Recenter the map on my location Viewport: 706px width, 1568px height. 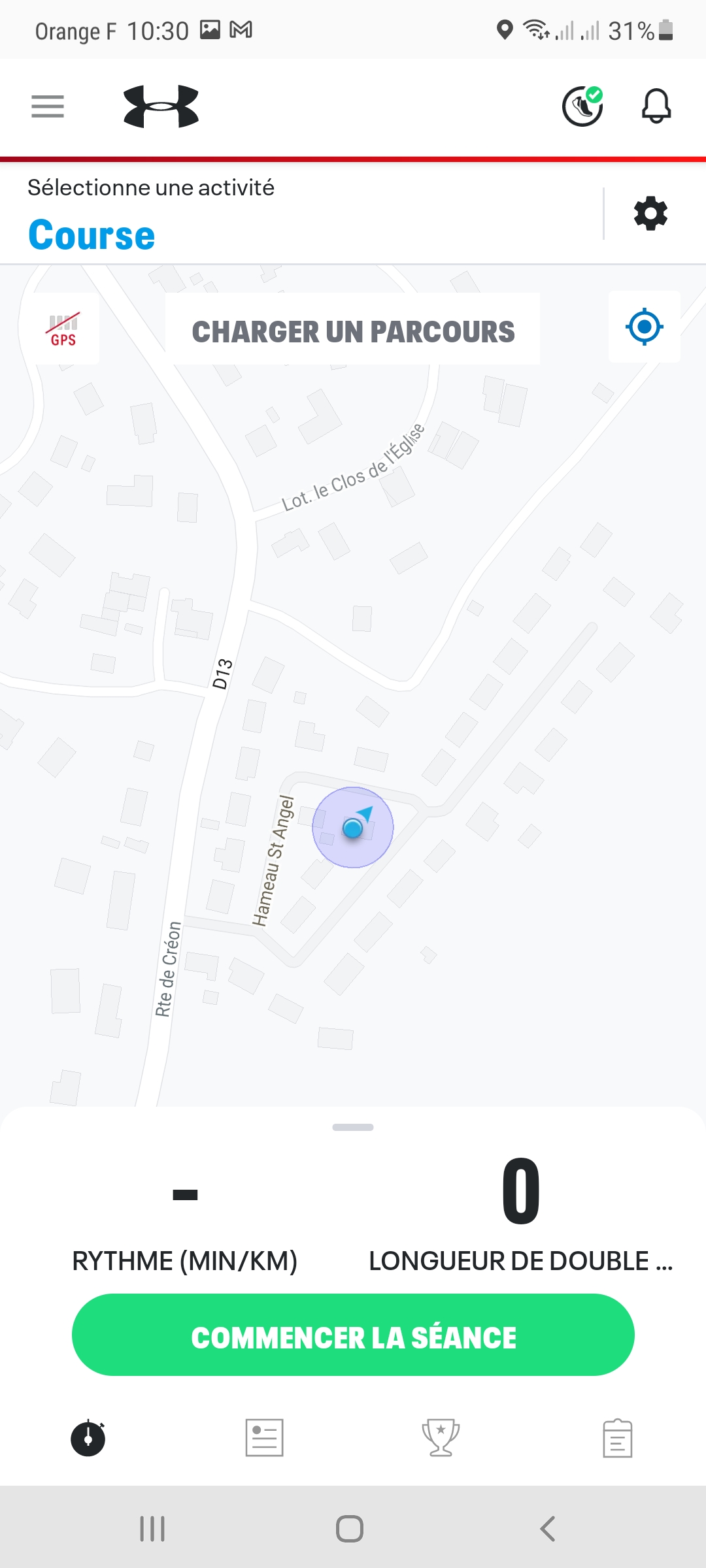(644, 327)
